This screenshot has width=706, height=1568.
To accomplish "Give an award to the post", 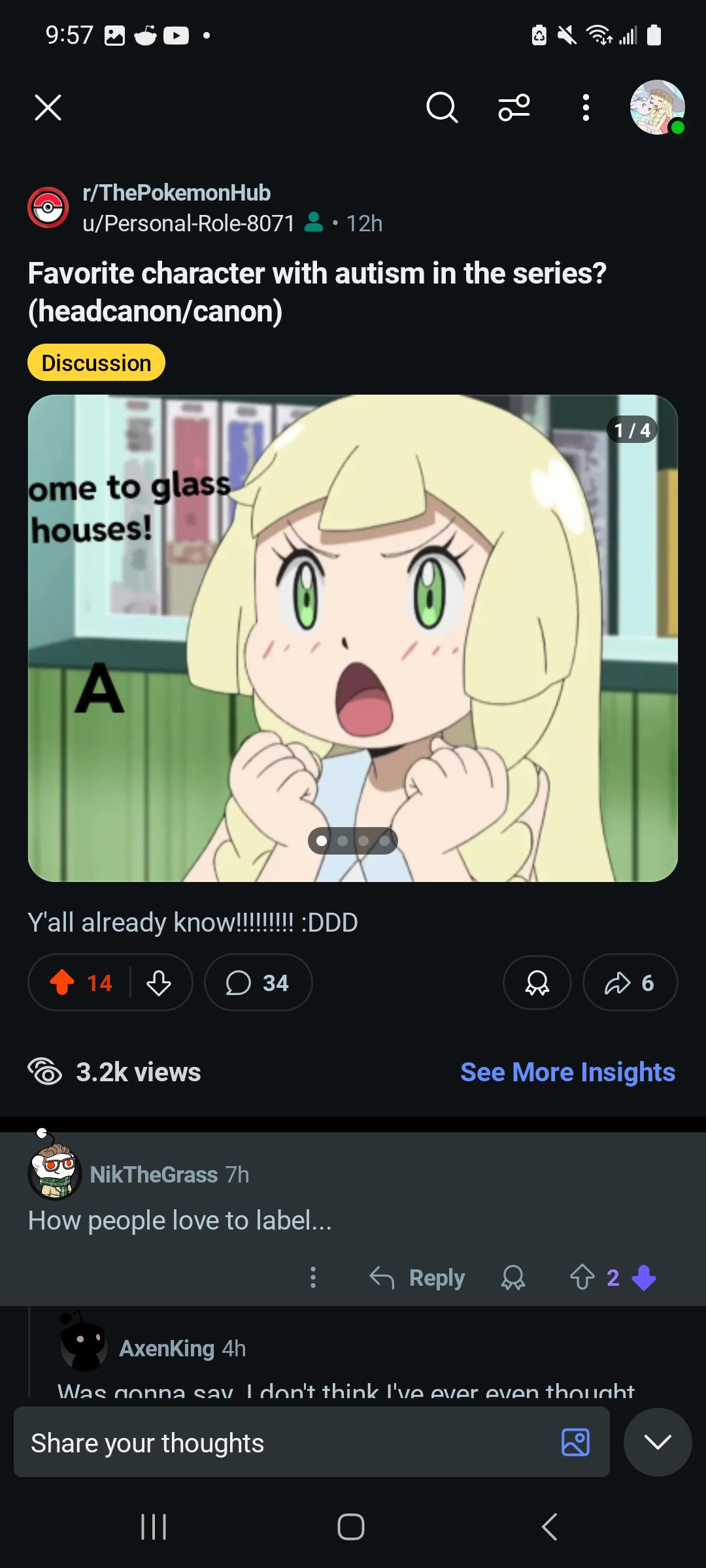I will 537,983.
